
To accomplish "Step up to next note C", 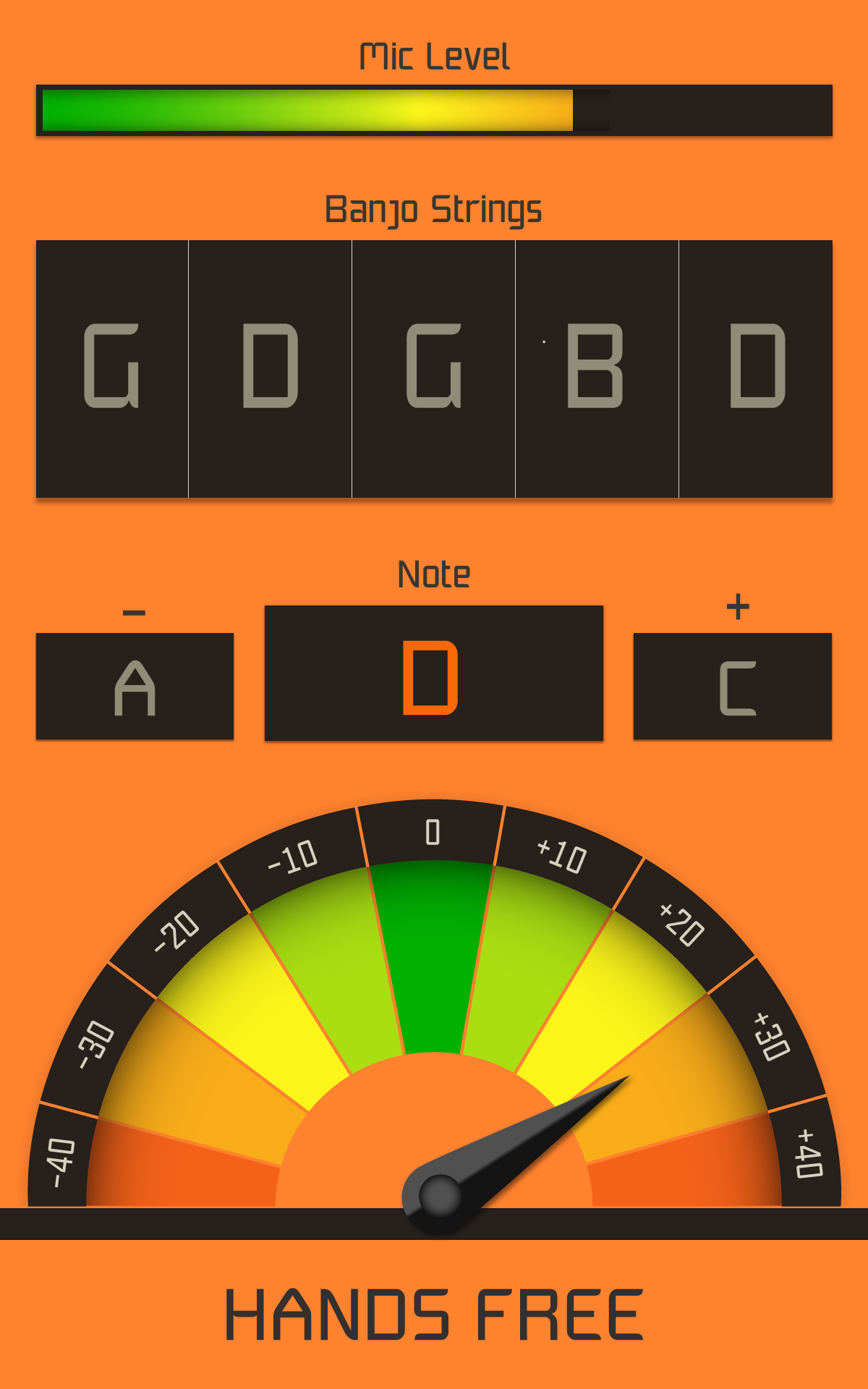I will 734,686.
